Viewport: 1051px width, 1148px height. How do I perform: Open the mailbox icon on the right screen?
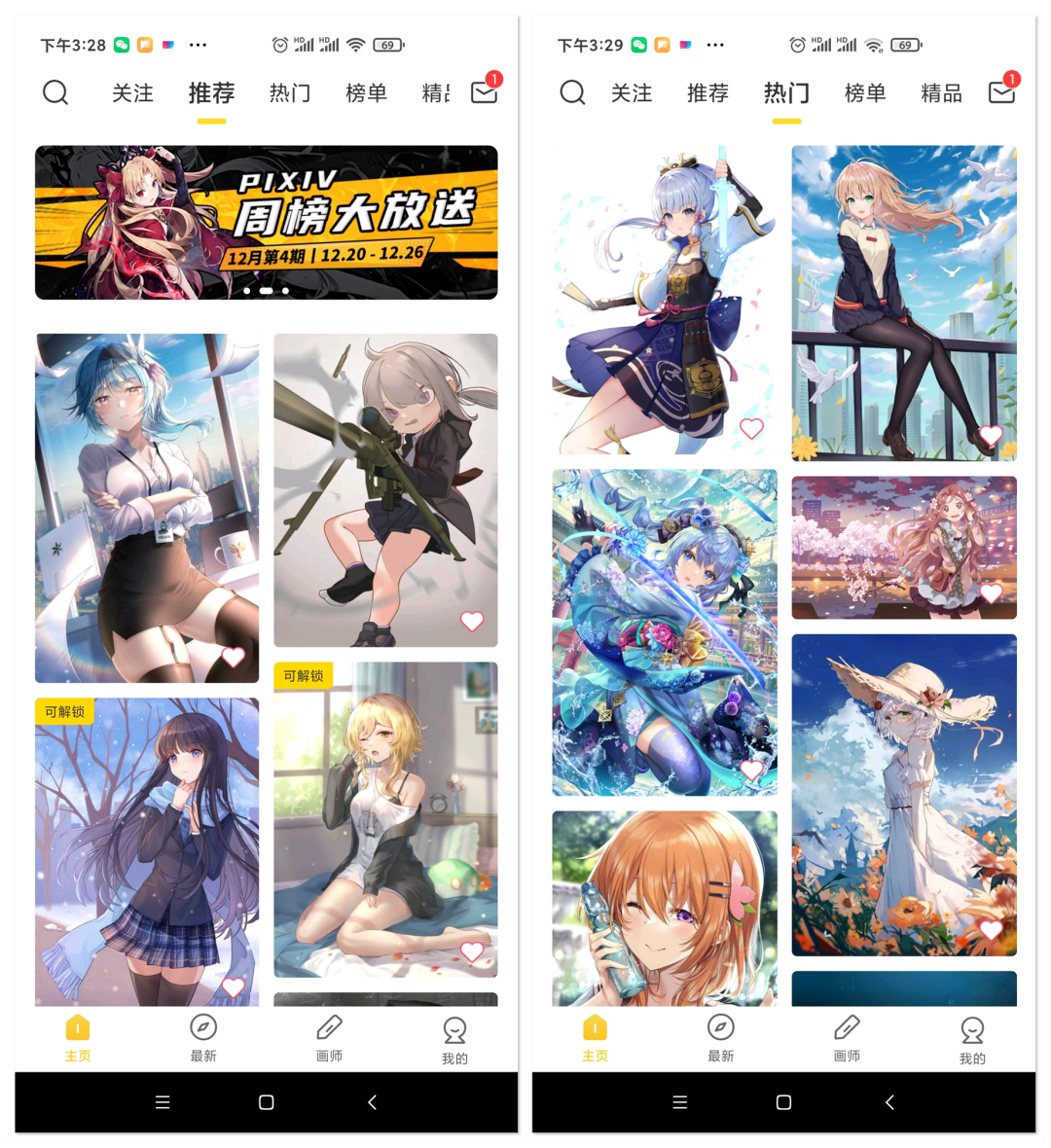(x=1000, y=92)
